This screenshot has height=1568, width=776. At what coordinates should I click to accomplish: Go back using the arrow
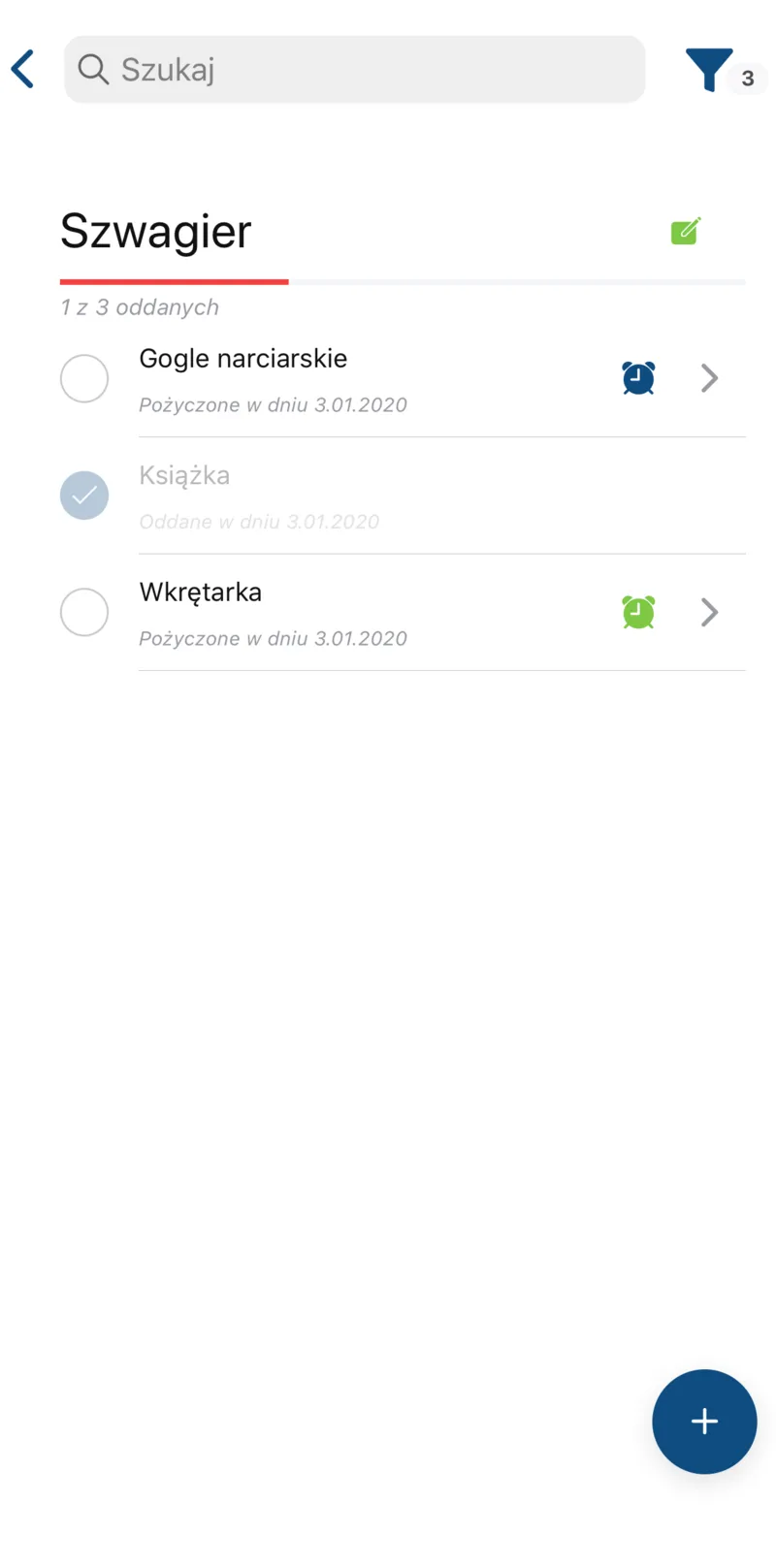23,69
